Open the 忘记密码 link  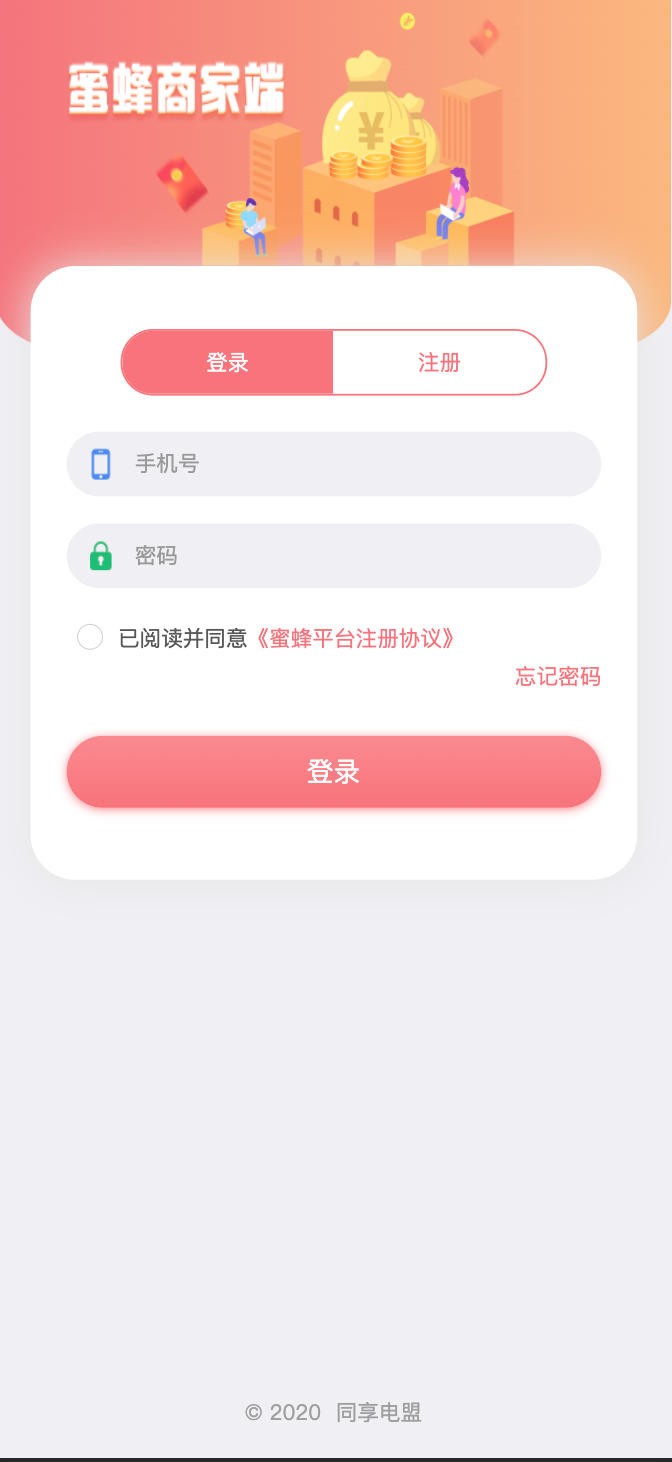557,677
